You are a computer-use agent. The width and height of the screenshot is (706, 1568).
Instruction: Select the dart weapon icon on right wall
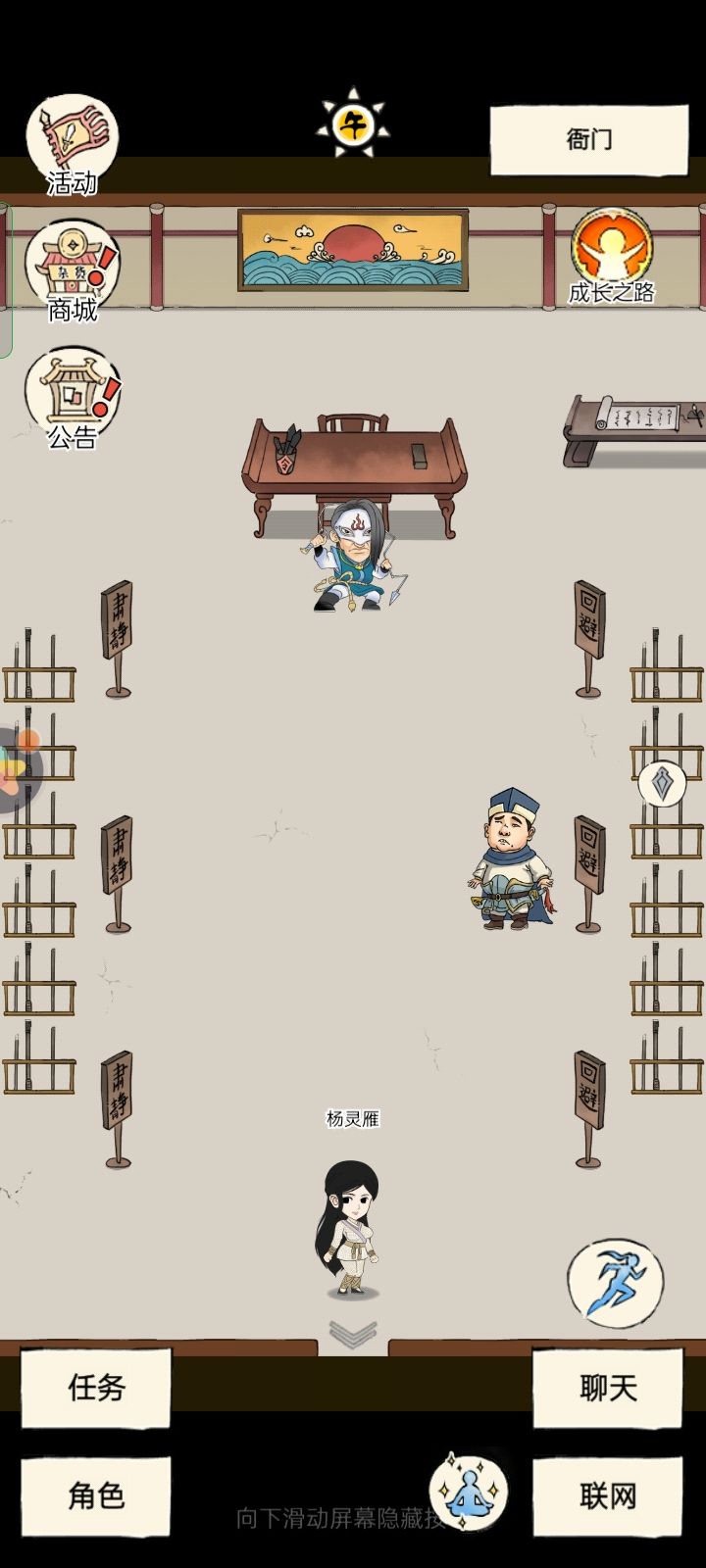pos(663,784)
